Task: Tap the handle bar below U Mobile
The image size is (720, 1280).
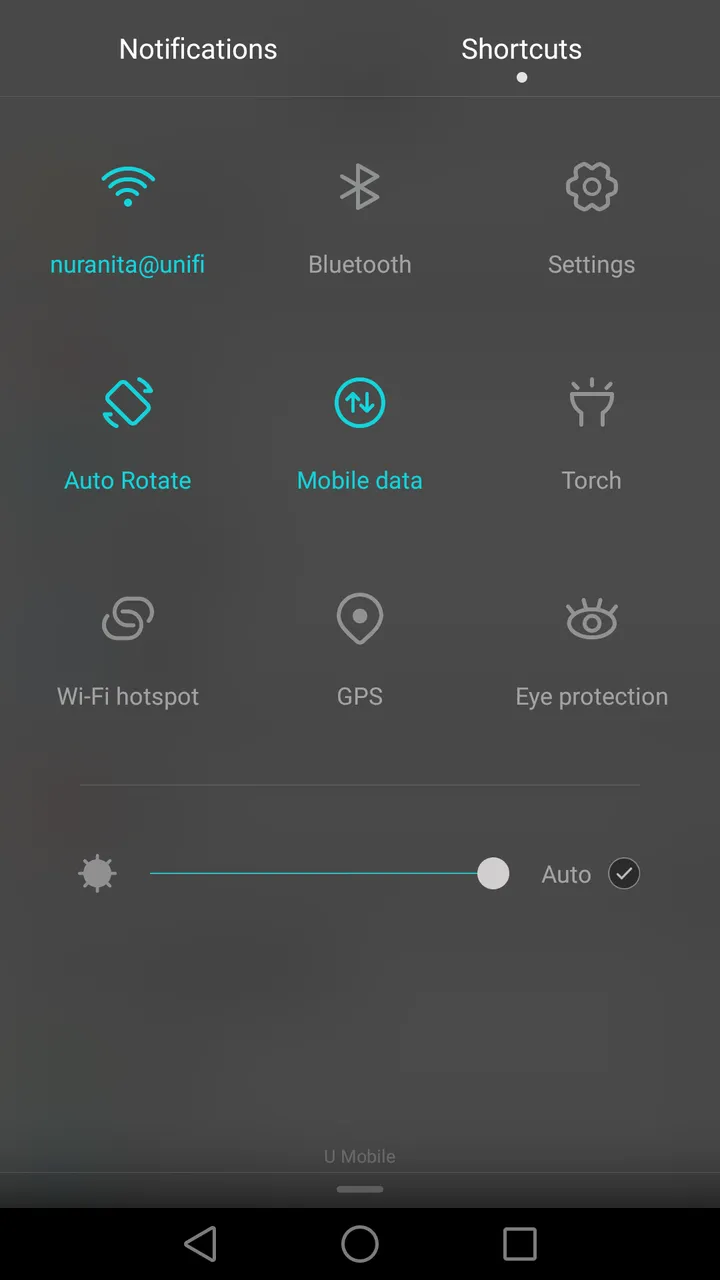Action: pyautogui.click(x=360, y=1189)
